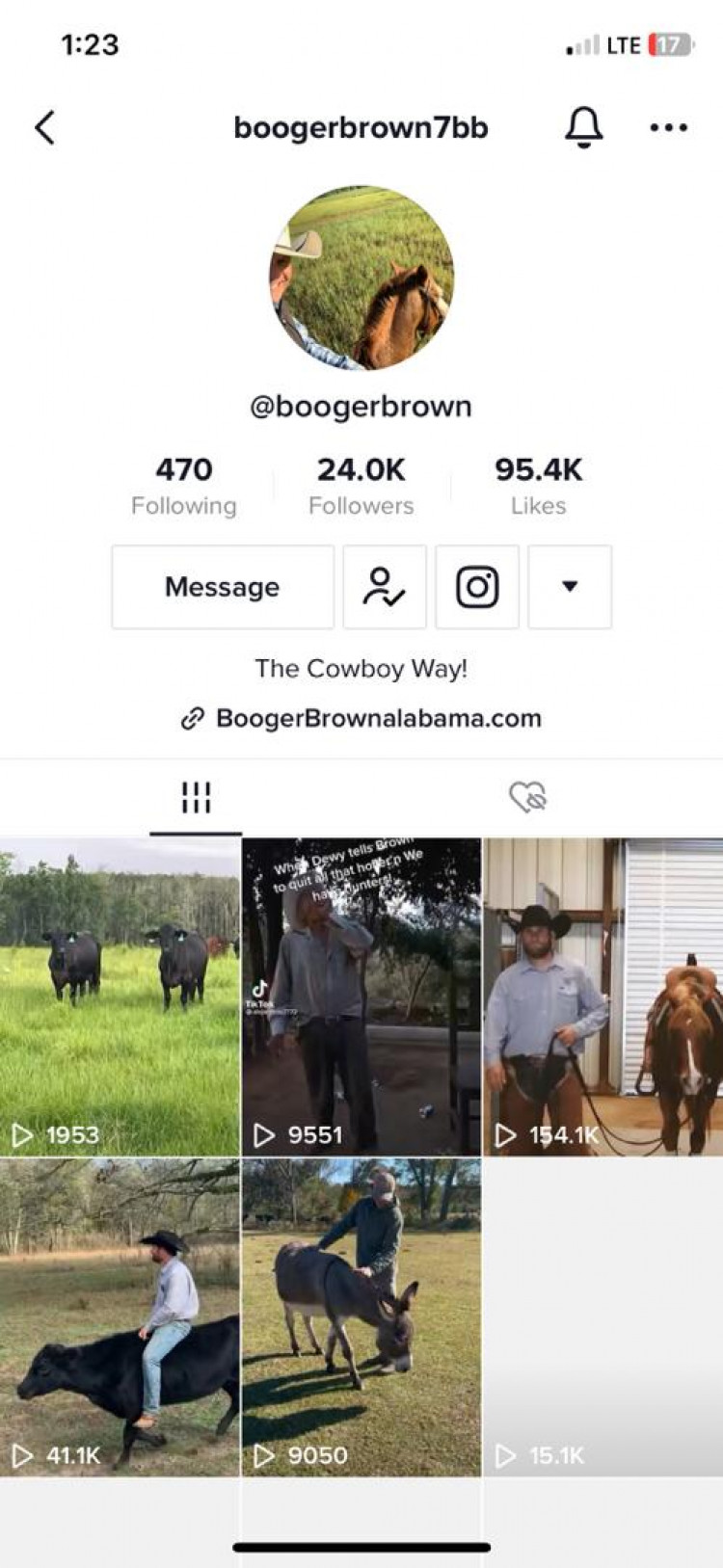This screenshot has width=723, height=1568.
Task: Go back using the back arrow
Action: click(x=44, y=127)
